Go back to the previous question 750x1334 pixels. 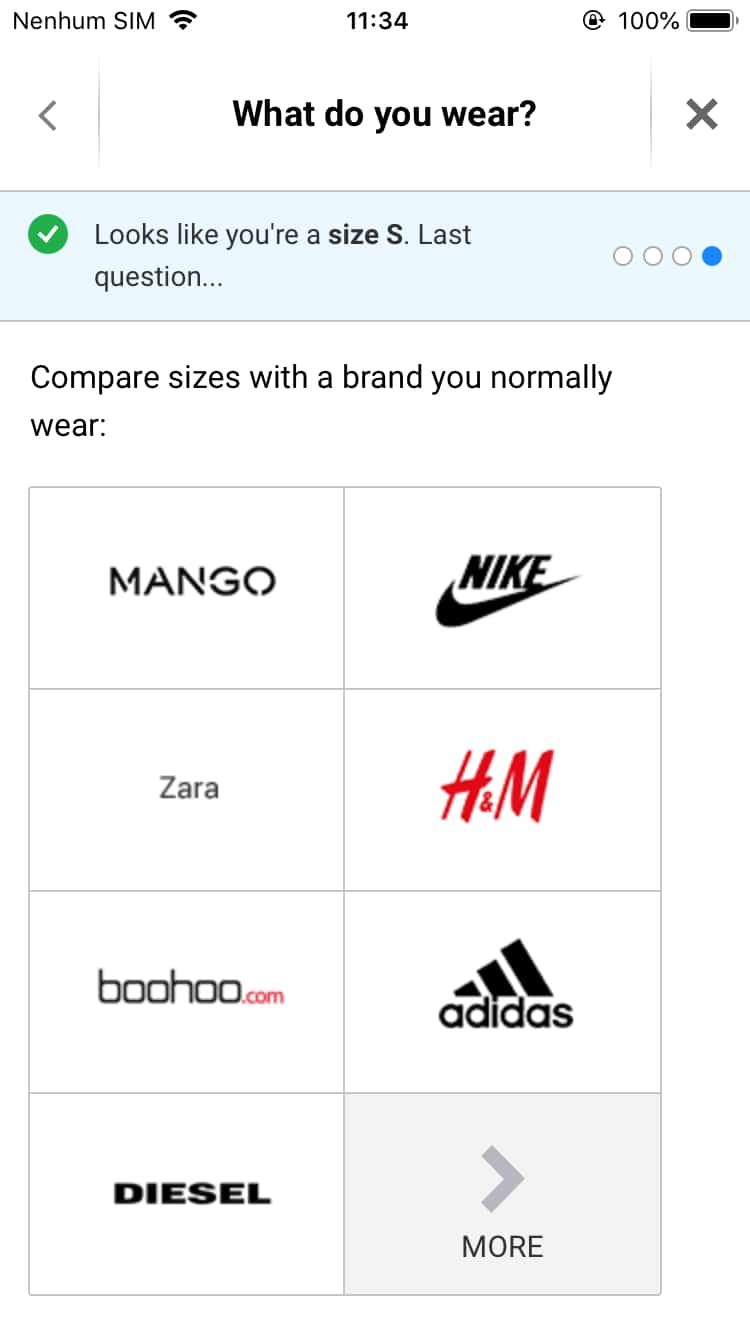click(x=47, y=115)
